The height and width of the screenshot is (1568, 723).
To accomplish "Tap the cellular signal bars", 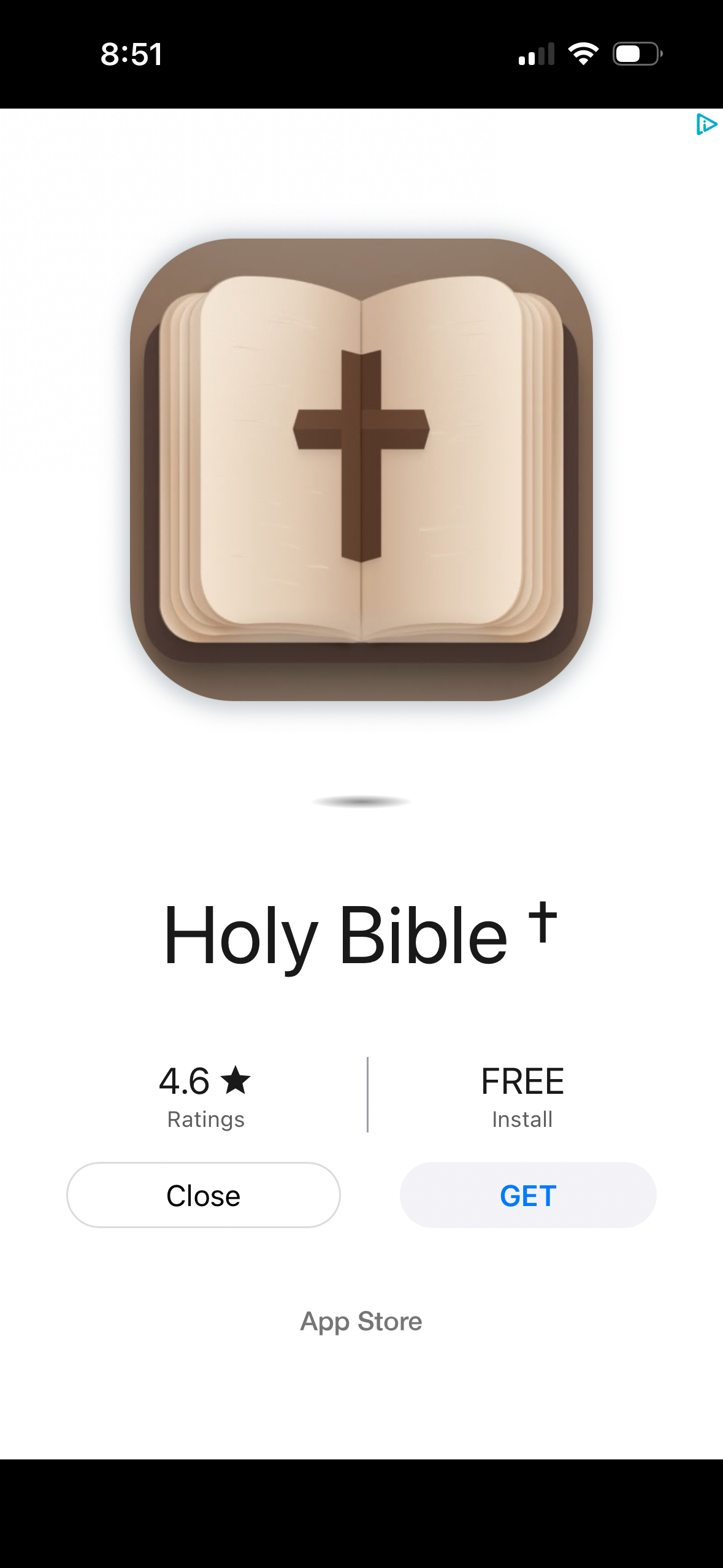I will [x=535, y=53].
